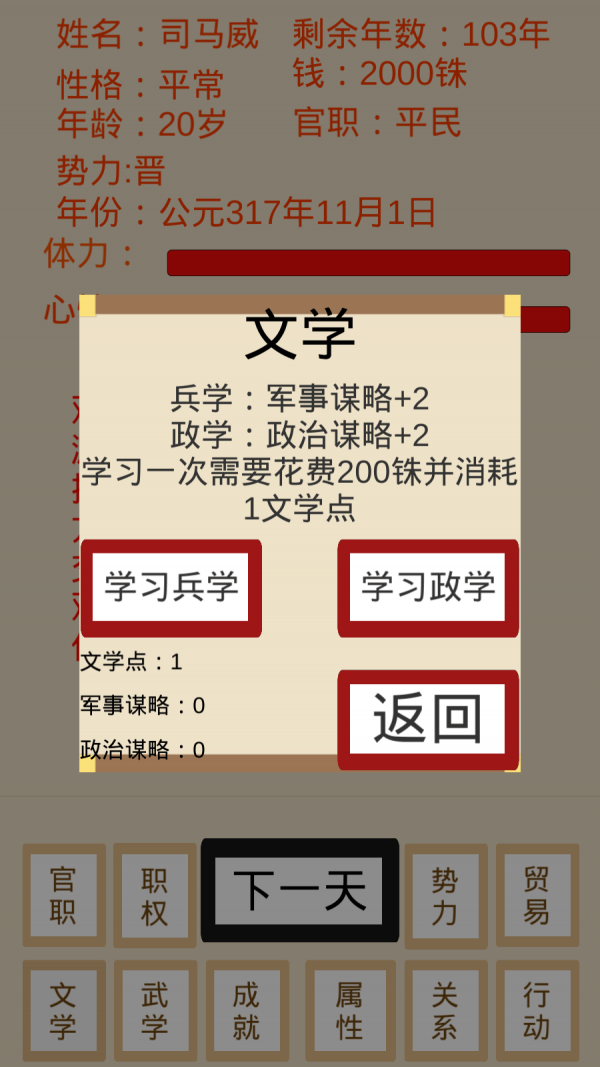Open the 文学 button in bottom menu
The height and width of the screenshot is (1067, 600).
64,1011
